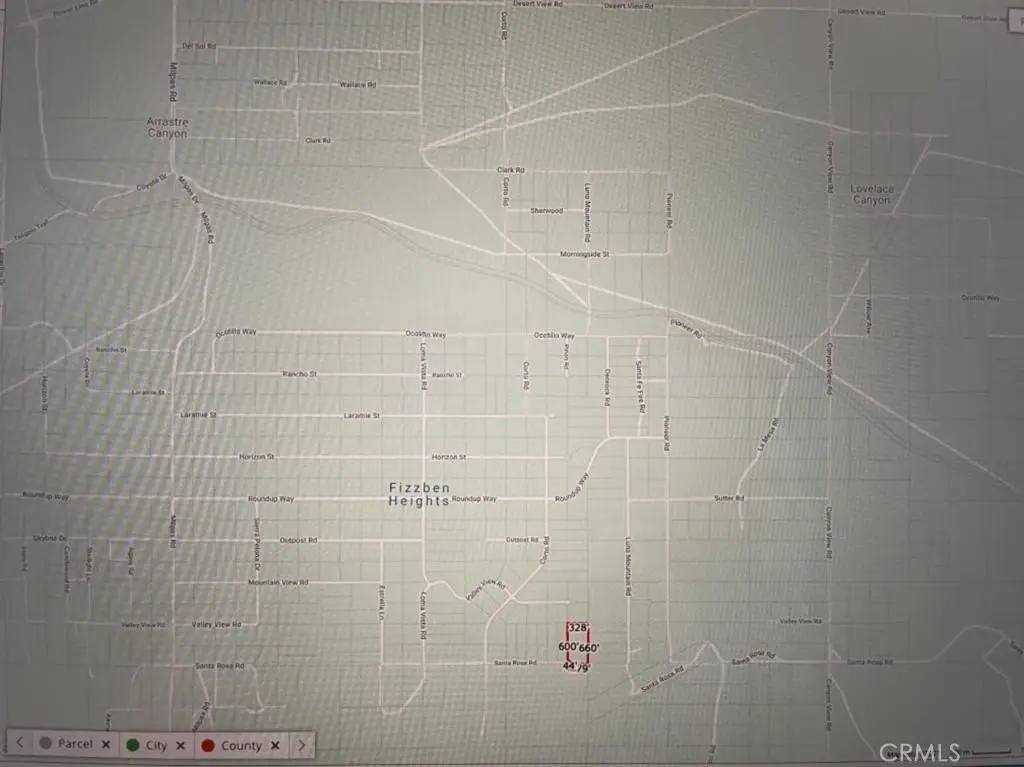Remove the City layer chip
The image size is (1024, 767).
click(x=180, y=745)
